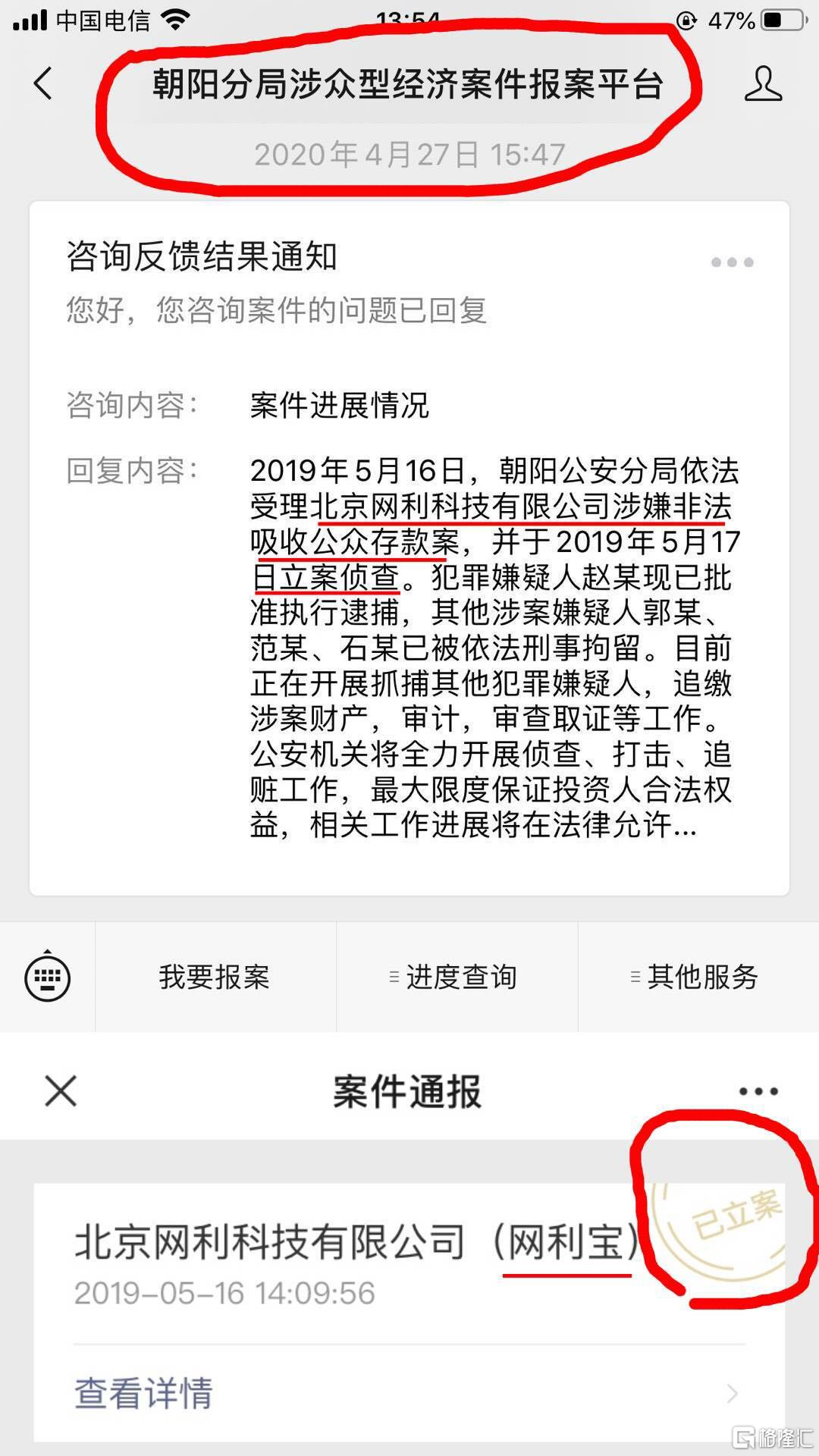The height and width of the screenshot is (1456, 819).
Task: Go back from the 朝阳分局 report platform chat
Action: pyautogui.click(x=44, y=83)
